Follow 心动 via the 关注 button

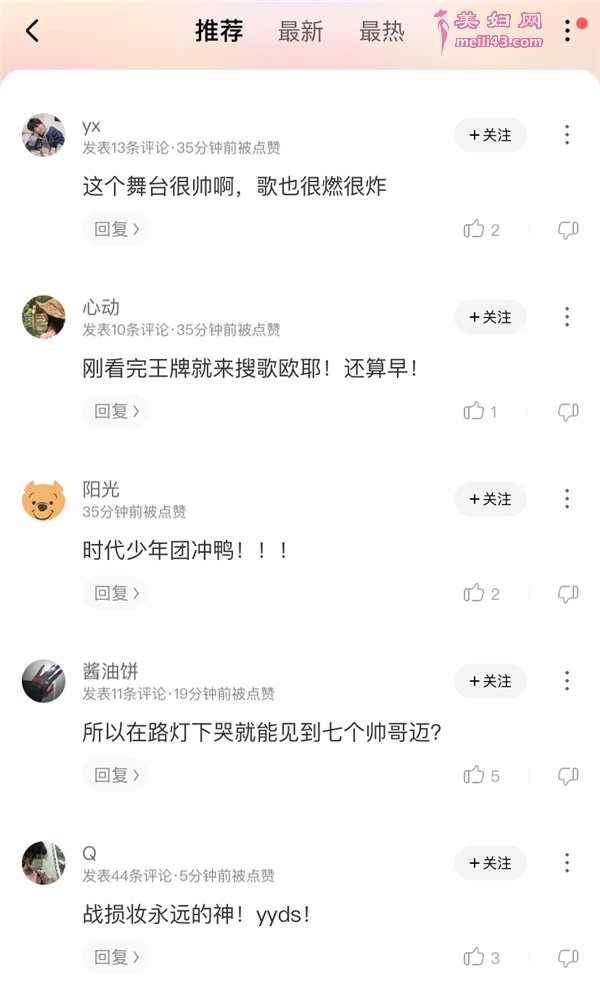tap(490, 317)
